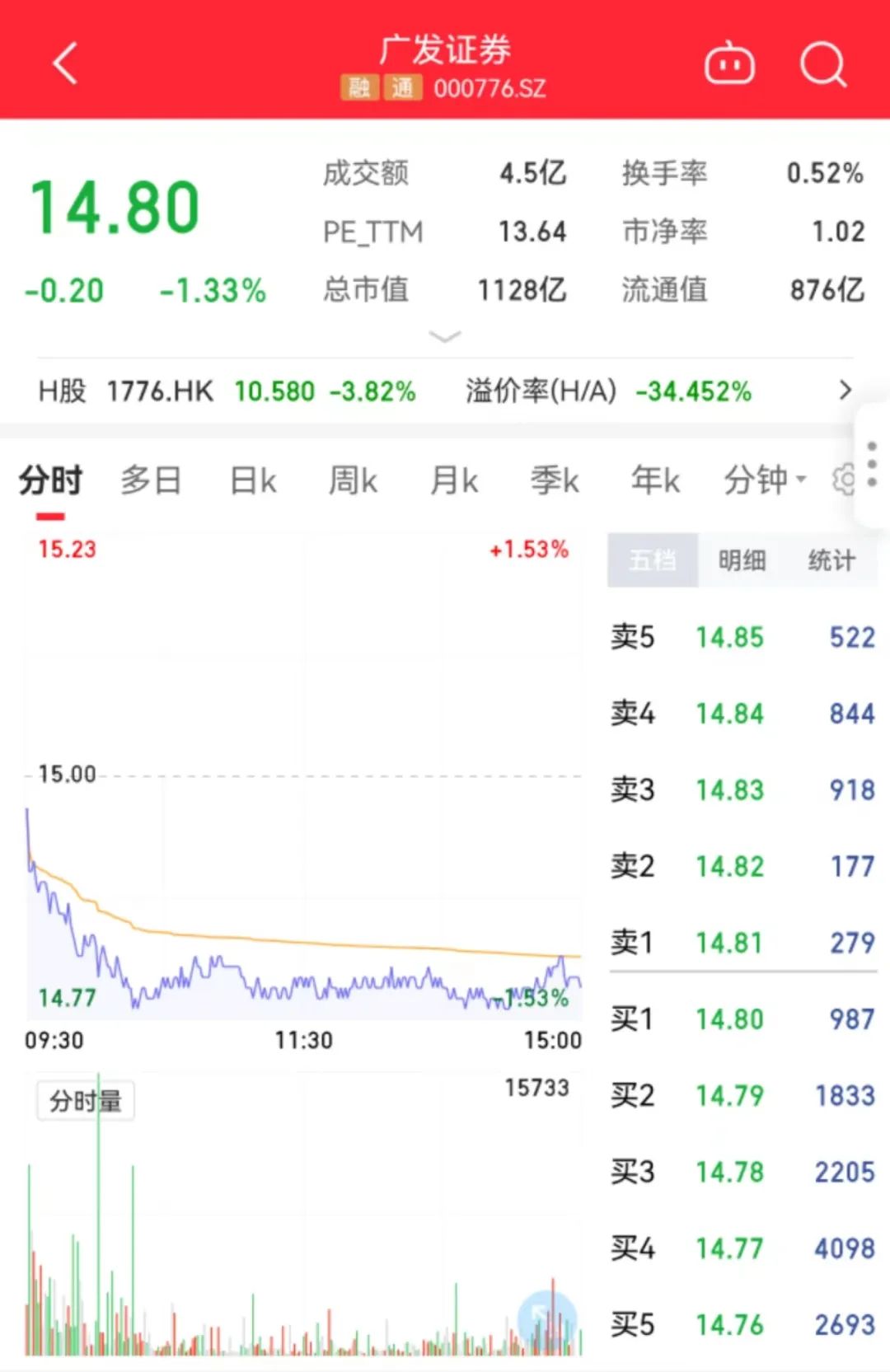Select 年k chart tab
The image size is (890, 1372).
[655, 480]
